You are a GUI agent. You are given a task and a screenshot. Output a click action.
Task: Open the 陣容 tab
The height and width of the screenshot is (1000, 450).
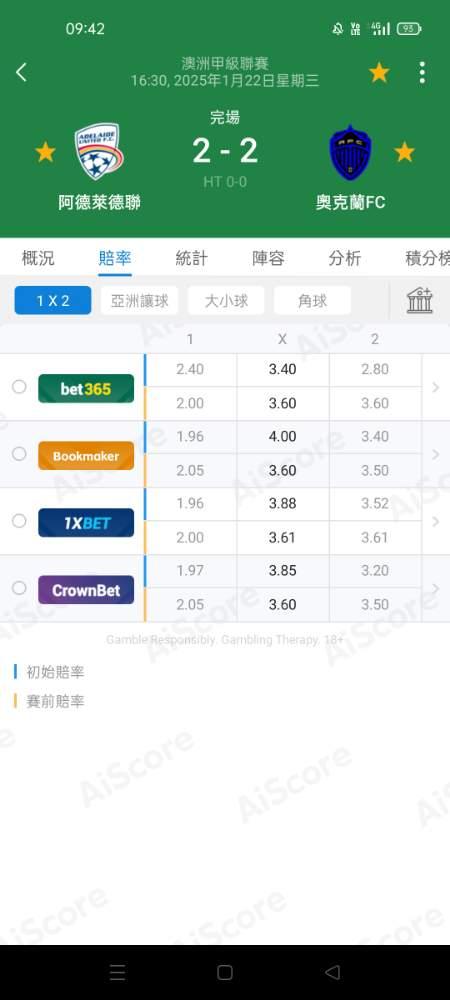point(268,258)
